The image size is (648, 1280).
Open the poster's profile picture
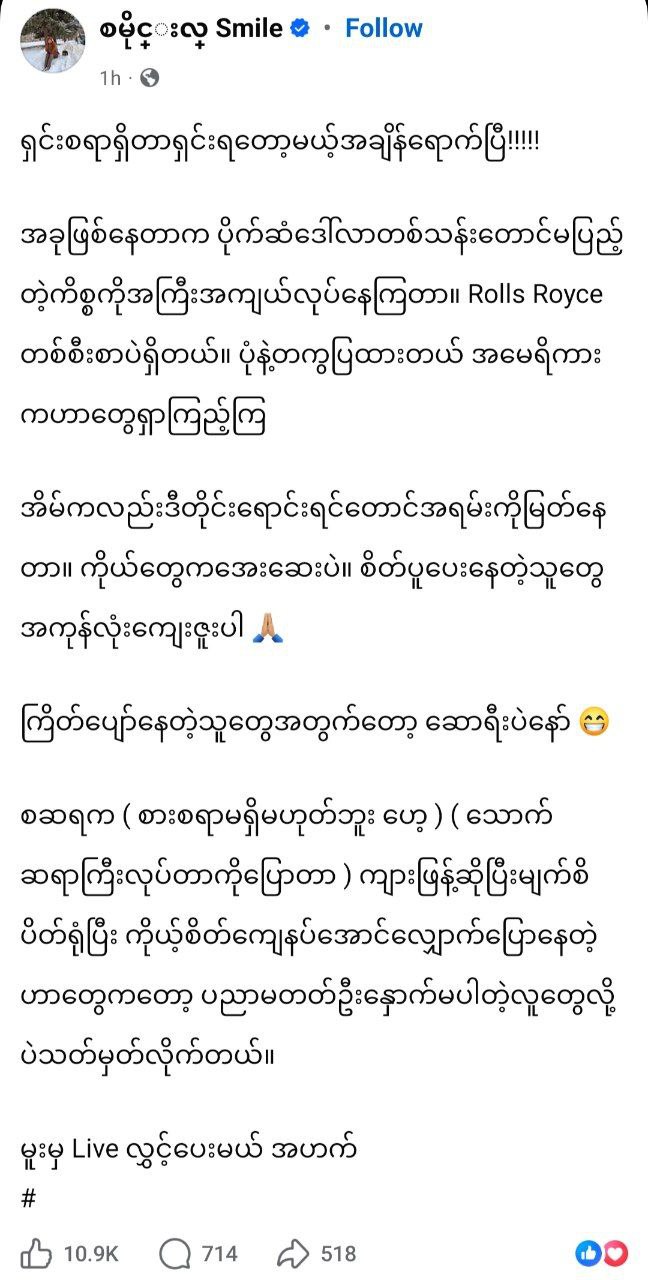(52, 41)
